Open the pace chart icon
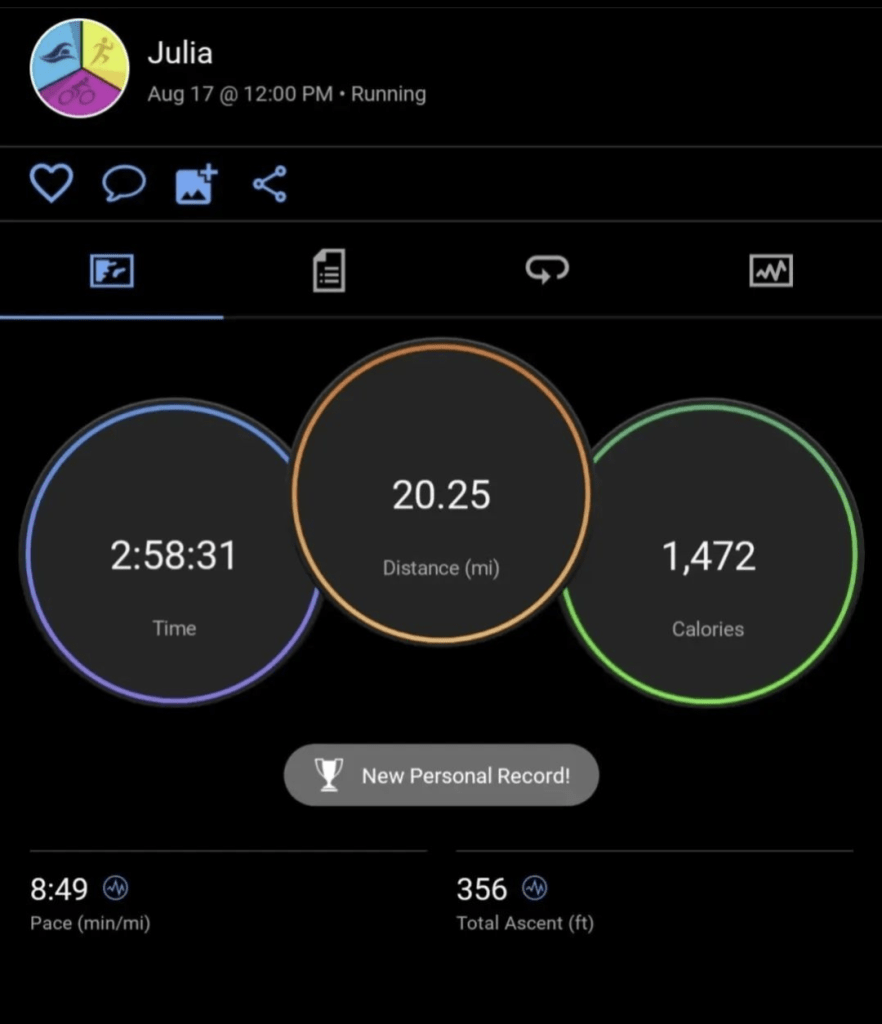Image resolution: width=882 pixels, height=1024 pixels. pos(117,888)
